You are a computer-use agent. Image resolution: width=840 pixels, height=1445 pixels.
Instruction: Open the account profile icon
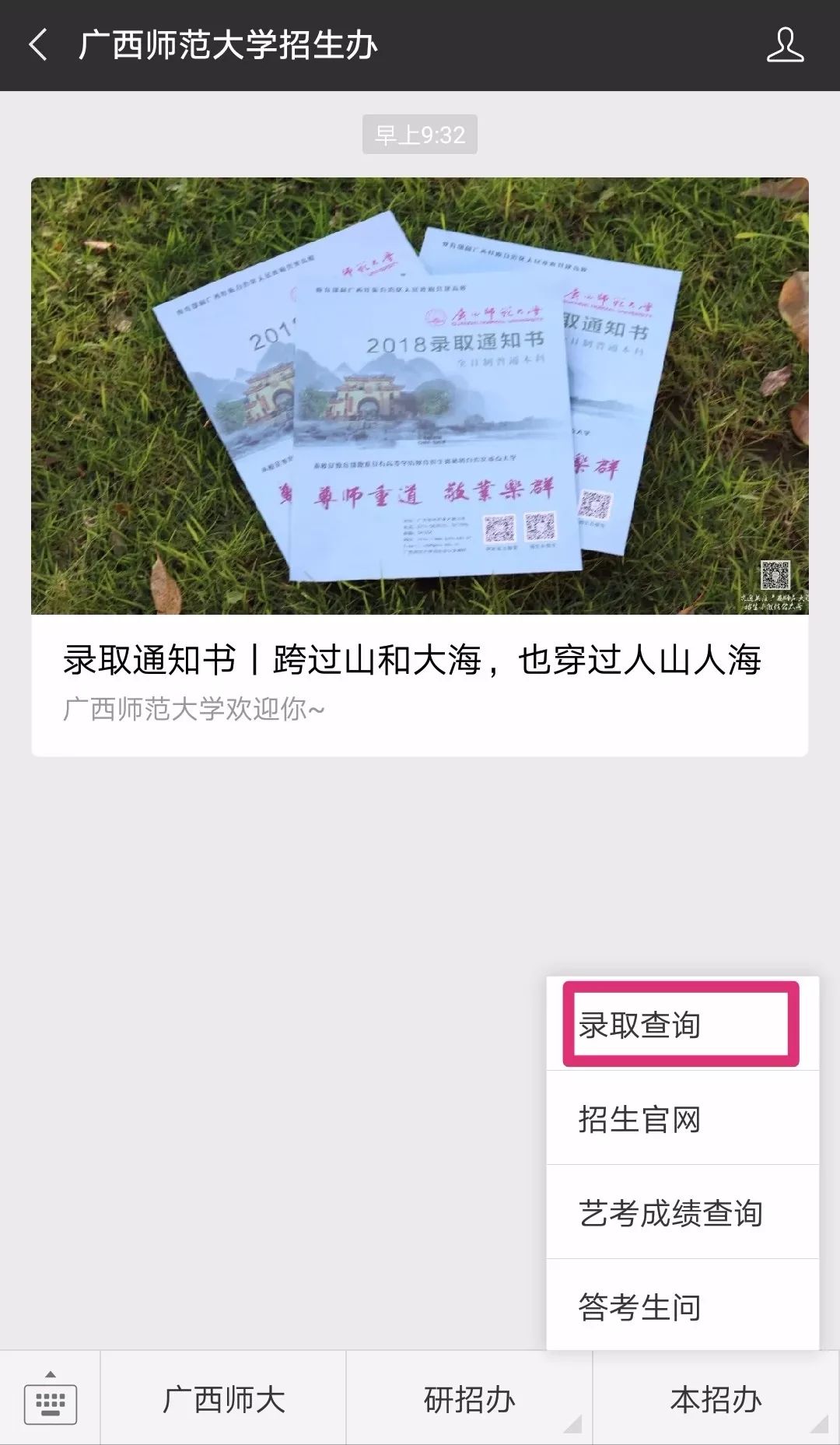click(x=785, y=45)
